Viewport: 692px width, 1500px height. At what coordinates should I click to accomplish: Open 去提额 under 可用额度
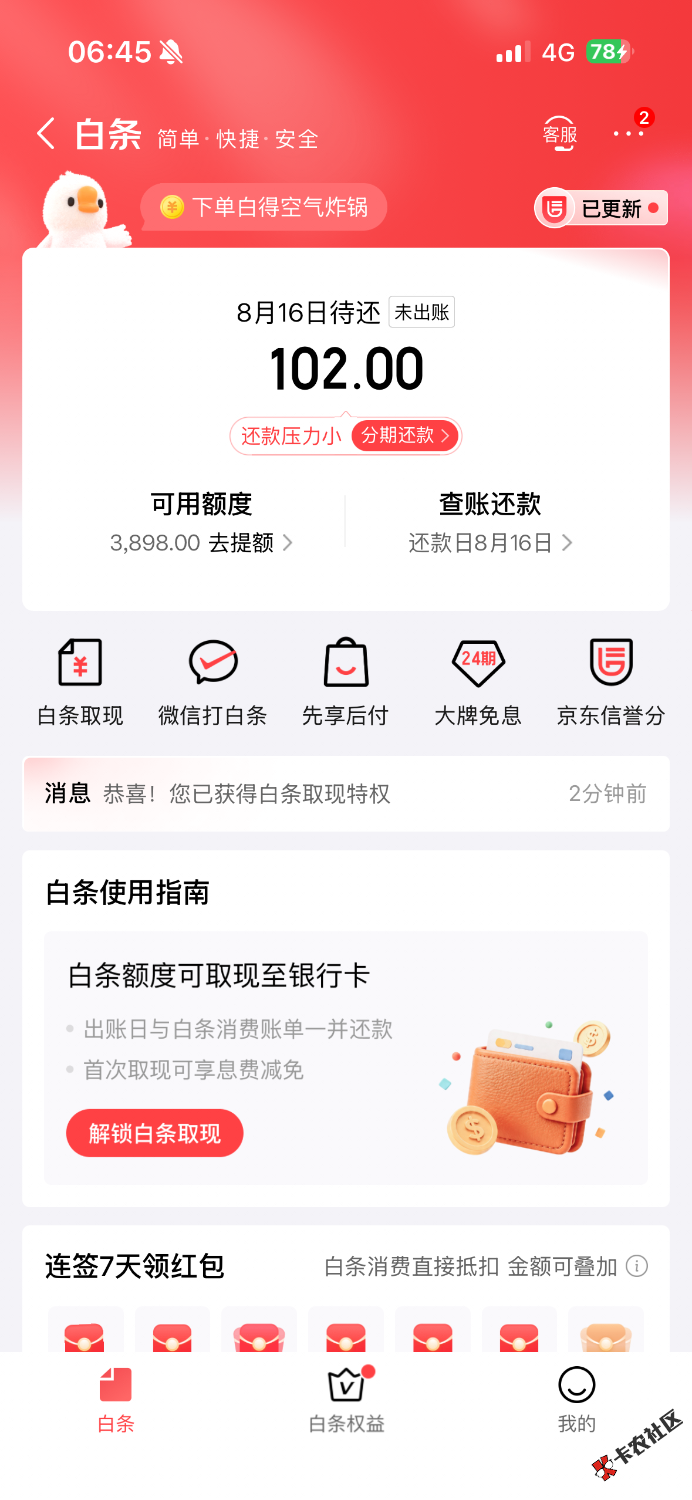(201, 543)
